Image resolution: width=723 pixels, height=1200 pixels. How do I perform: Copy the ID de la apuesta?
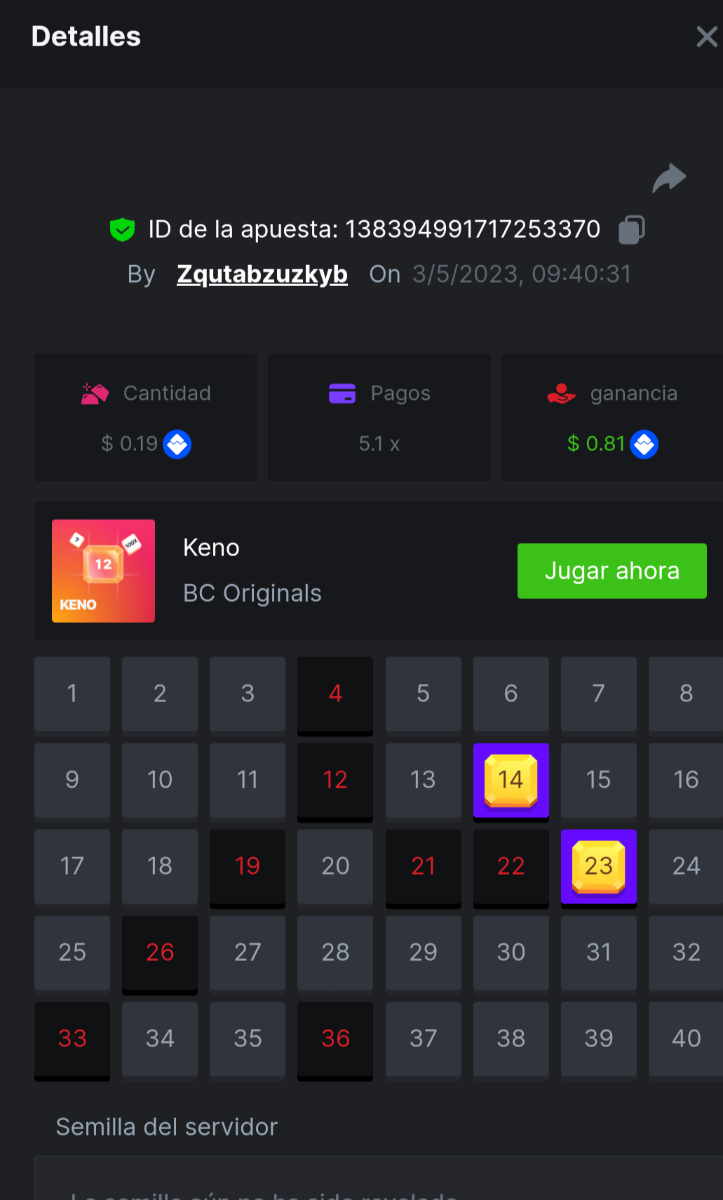[631, 230]
